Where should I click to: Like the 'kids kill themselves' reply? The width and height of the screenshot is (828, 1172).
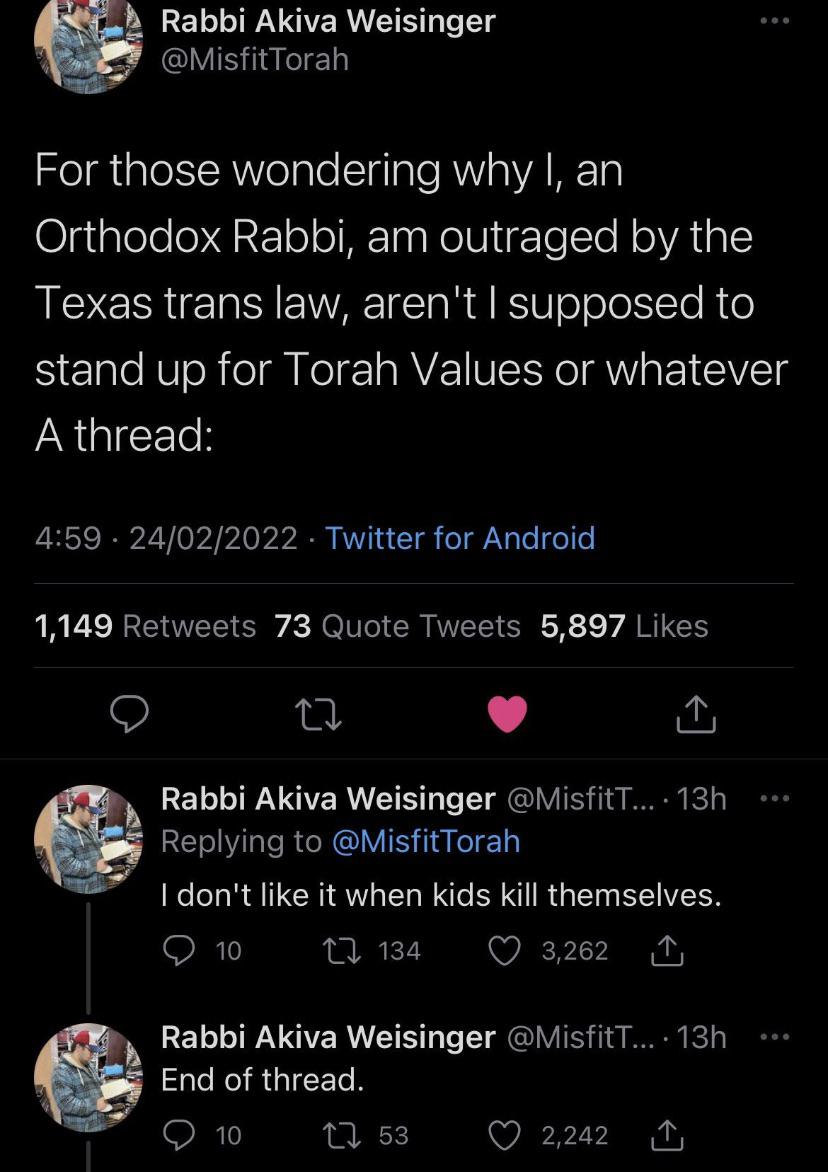click(503, 950)
